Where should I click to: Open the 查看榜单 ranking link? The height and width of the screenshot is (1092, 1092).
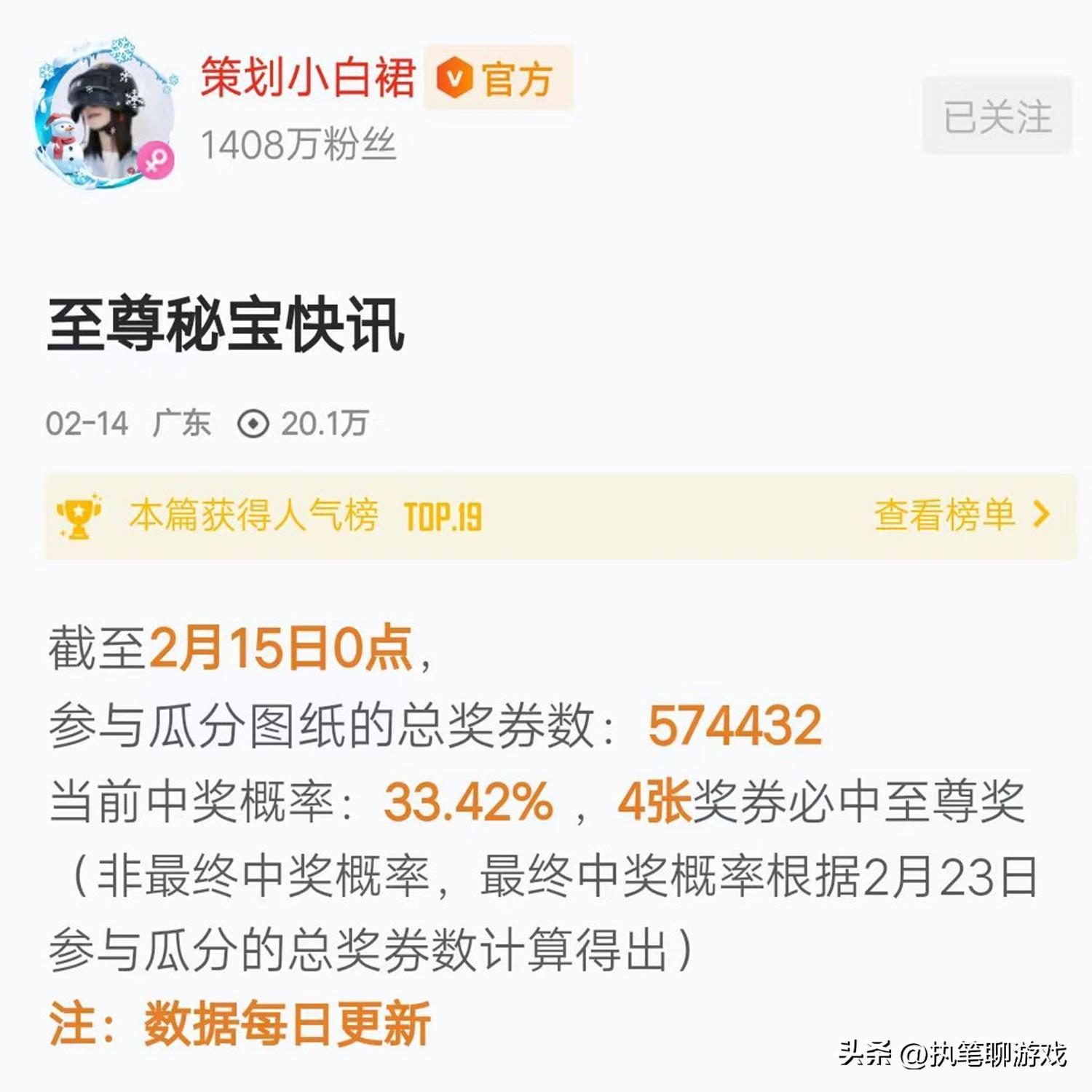click(960, 515)
